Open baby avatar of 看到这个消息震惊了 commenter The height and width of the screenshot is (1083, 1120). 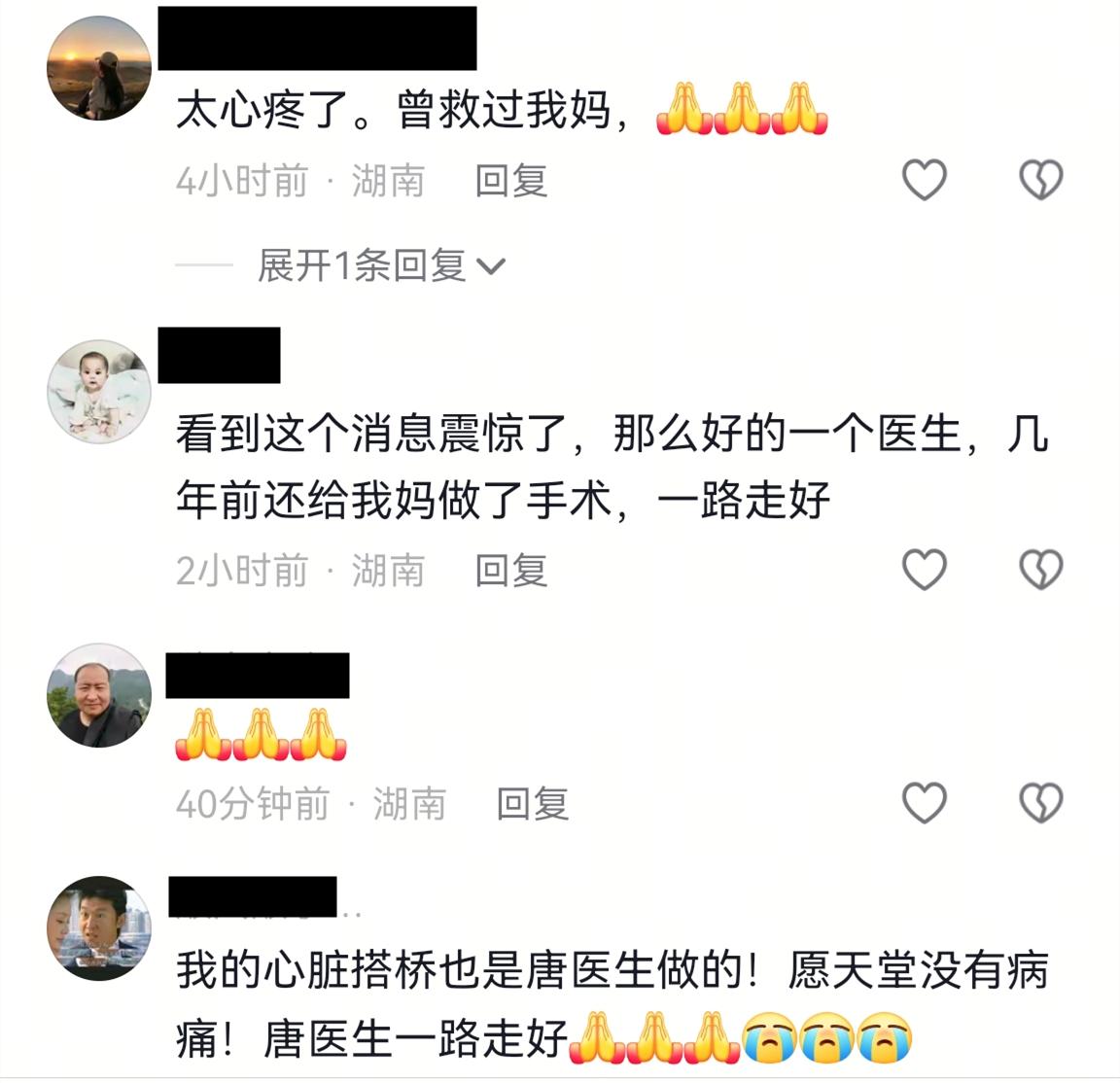99,391
